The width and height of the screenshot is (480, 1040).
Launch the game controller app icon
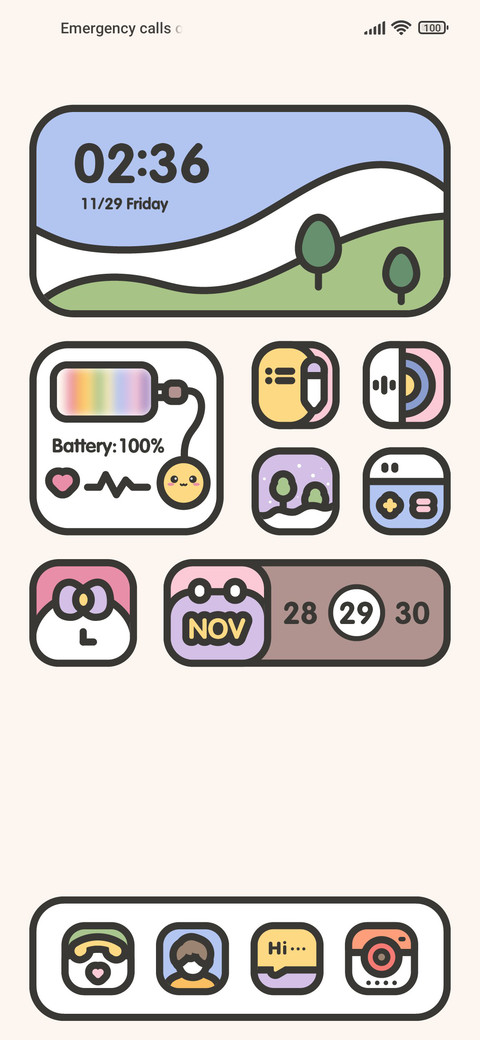(x=406, y=491)
